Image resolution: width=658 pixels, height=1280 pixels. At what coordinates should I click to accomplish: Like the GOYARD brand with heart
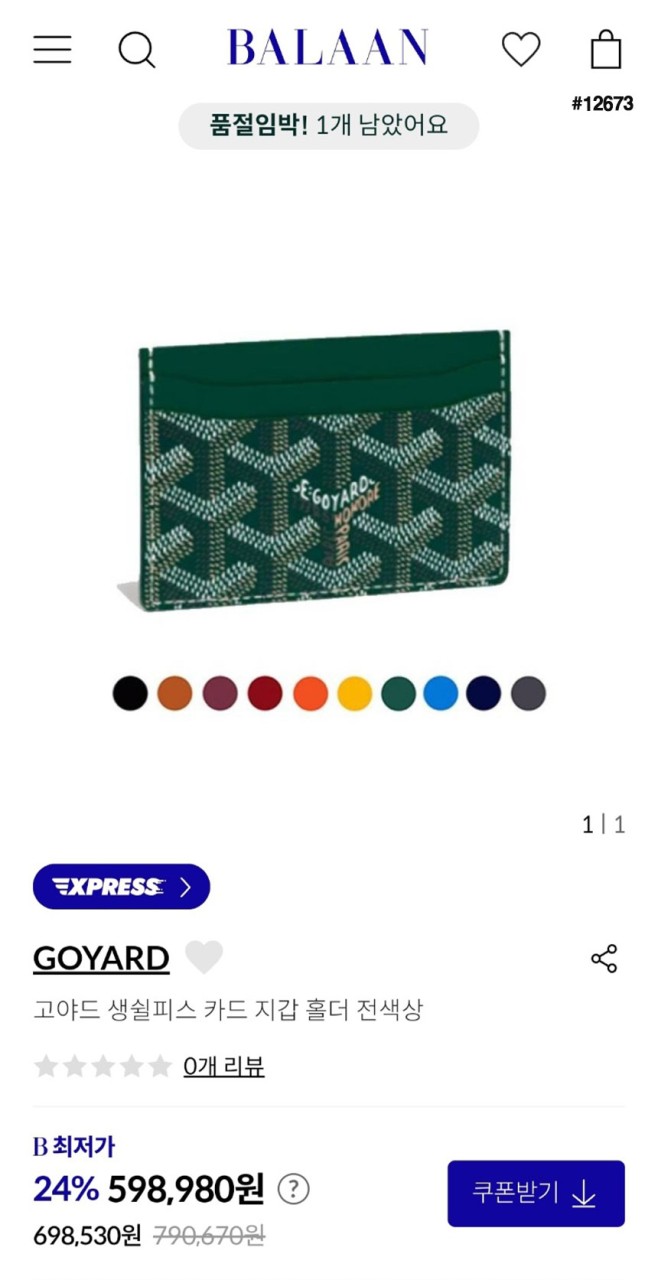point(204,957)
